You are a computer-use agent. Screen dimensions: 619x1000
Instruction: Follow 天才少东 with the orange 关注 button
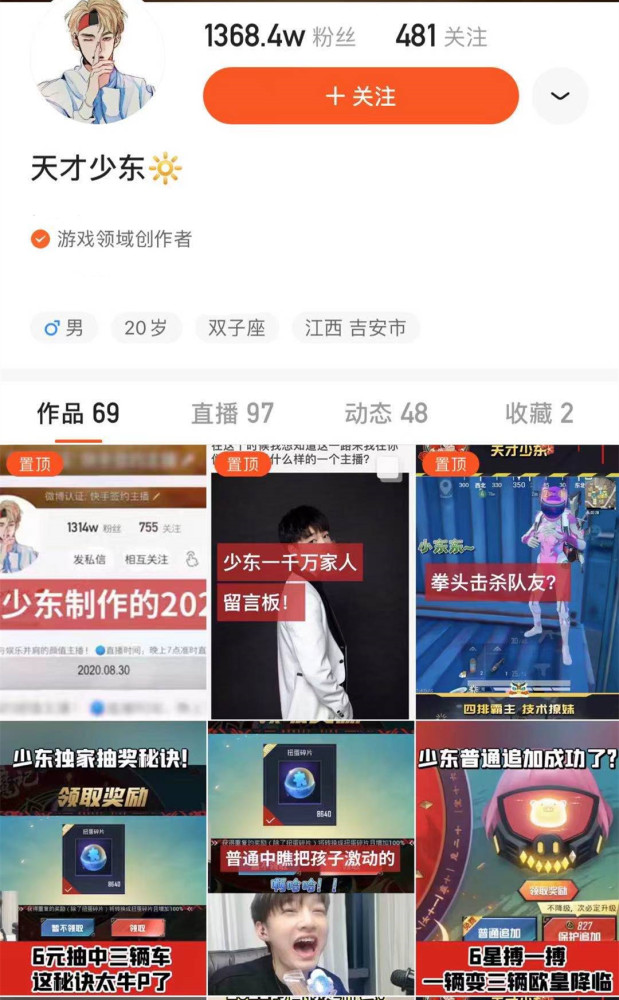[x=361, y=96]
